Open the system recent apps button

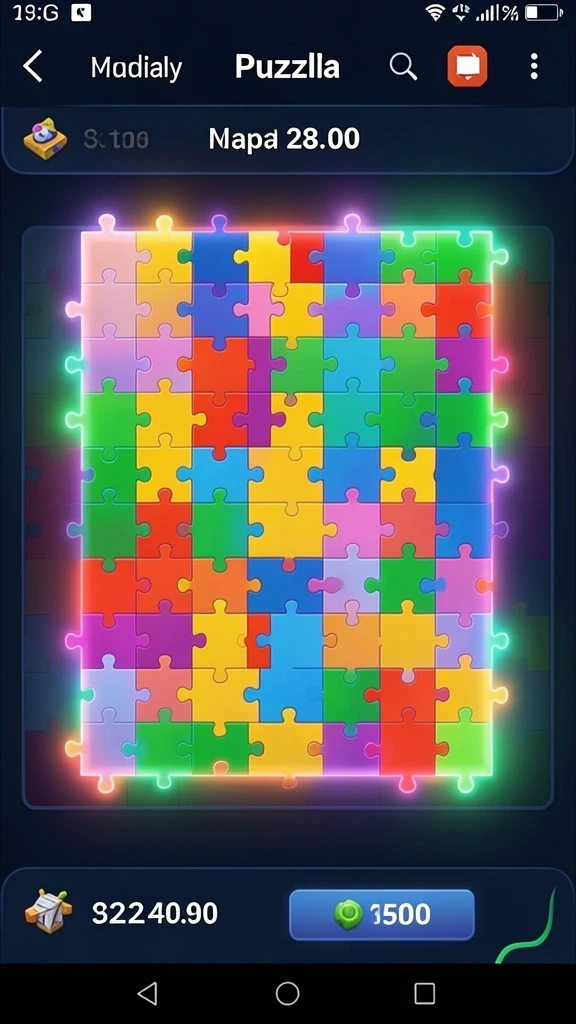pos(424,993)
